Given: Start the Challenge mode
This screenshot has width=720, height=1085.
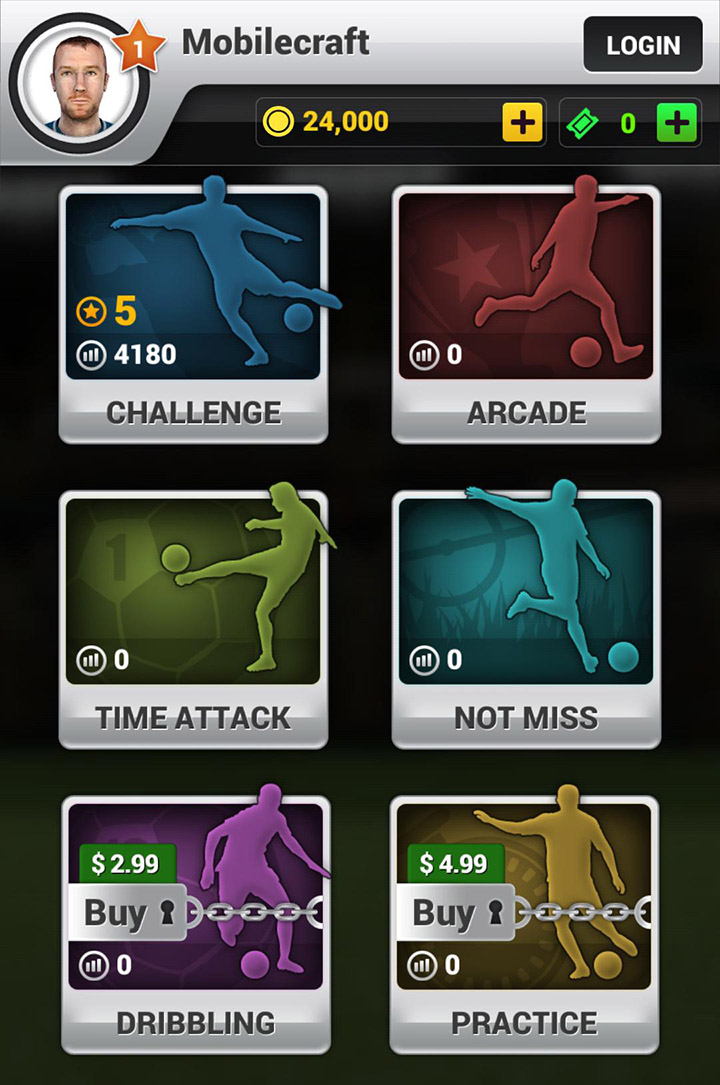Looking at the screenshot, I should pyautogui.click(x=194, y=313).
